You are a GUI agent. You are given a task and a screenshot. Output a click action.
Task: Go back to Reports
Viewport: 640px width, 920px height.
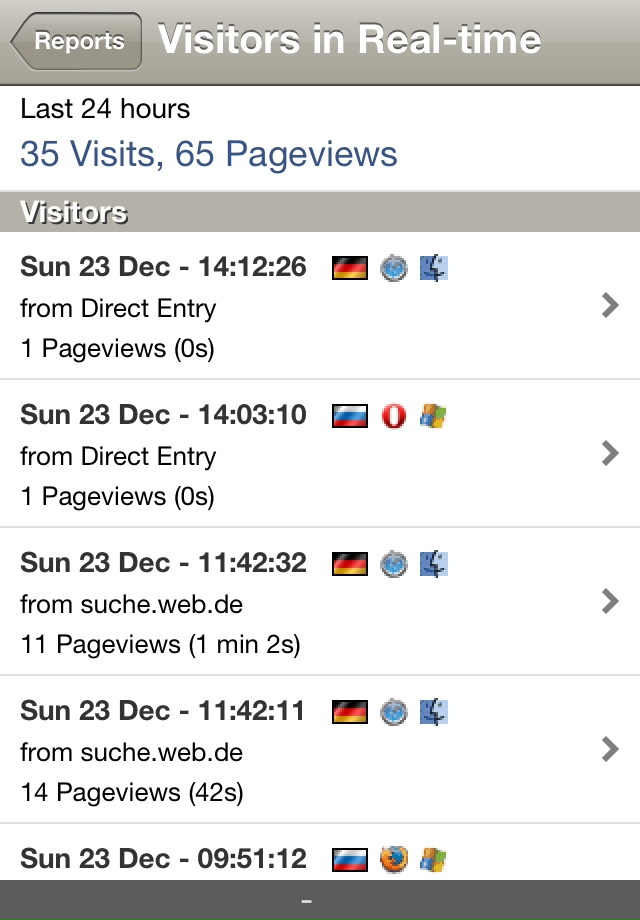click(x=77, y=42)
